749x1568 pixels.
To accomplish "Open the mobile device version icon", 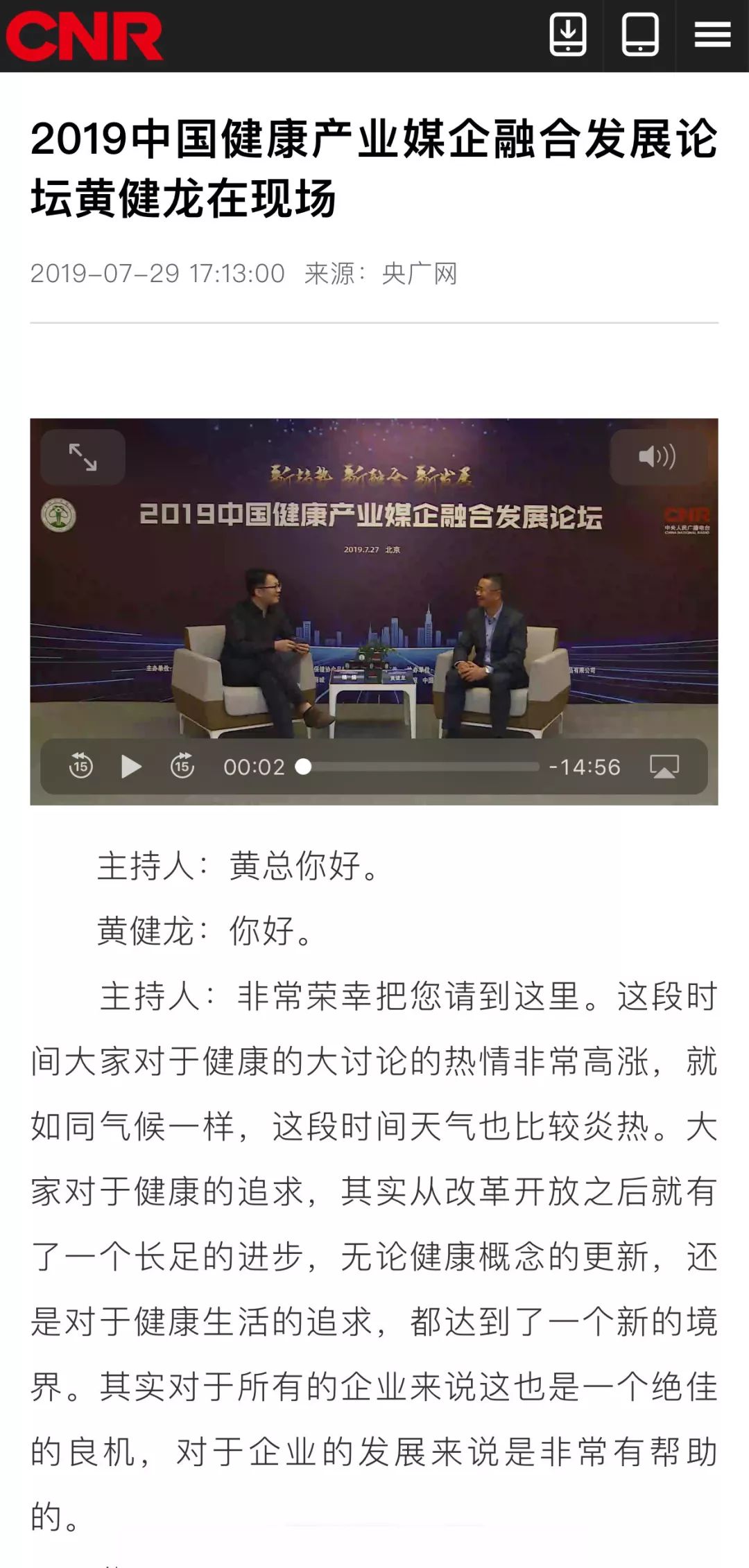I will [x=639, y=35].
